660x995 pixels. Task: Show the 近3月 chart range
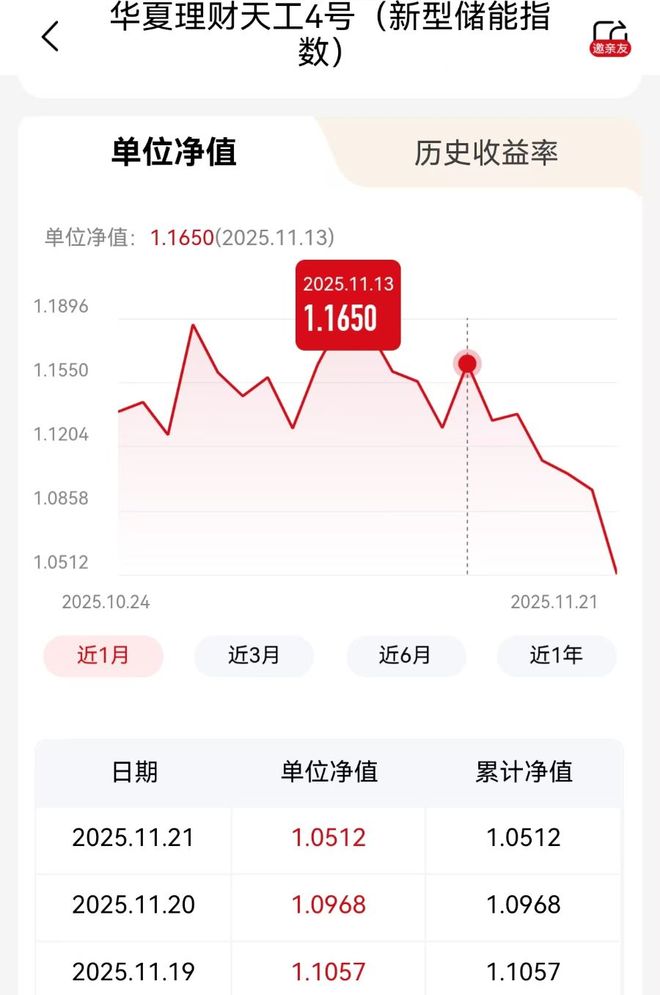pyautogui.click(x=254, y=656)
